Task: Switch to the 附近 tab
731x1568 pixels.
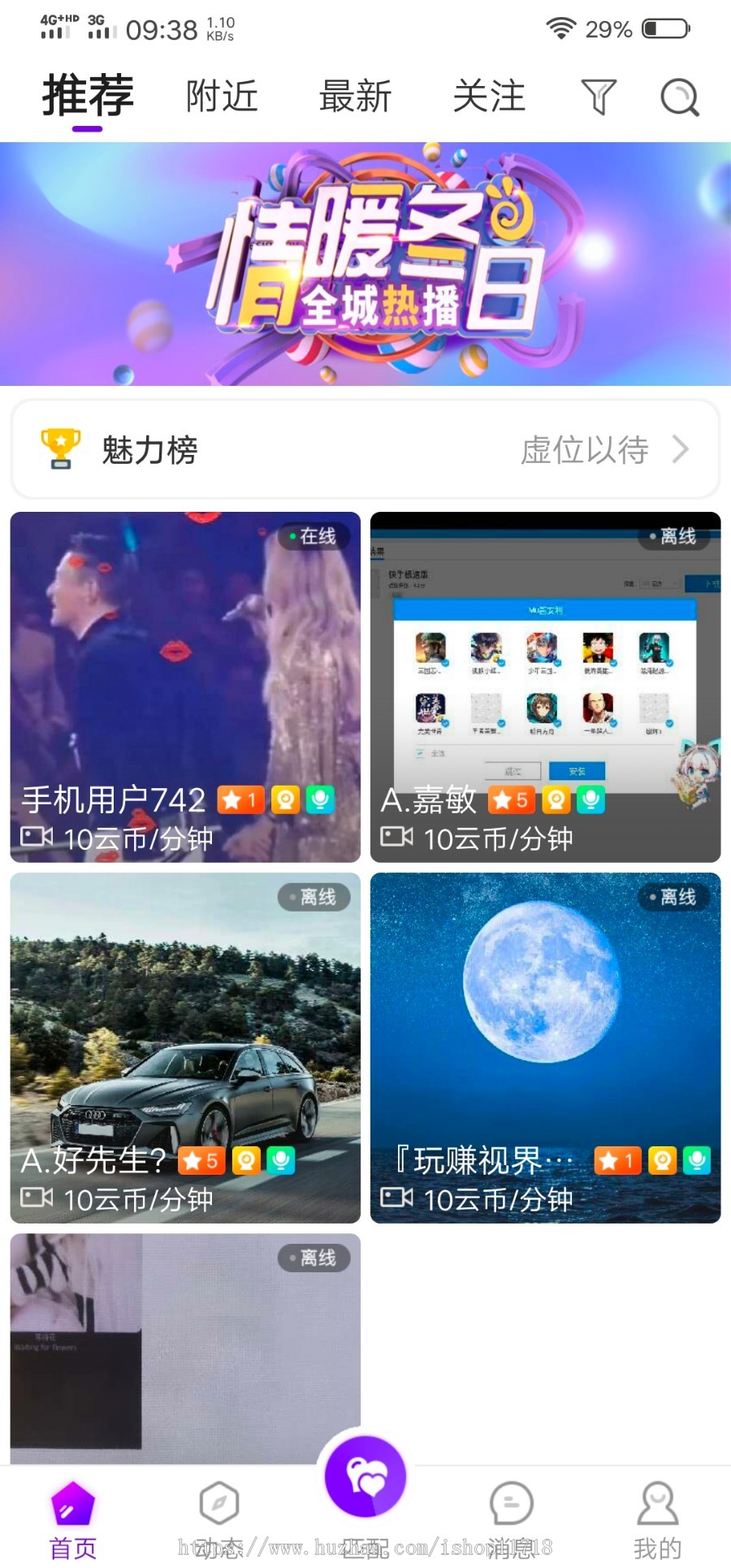Action: point(221,96)
